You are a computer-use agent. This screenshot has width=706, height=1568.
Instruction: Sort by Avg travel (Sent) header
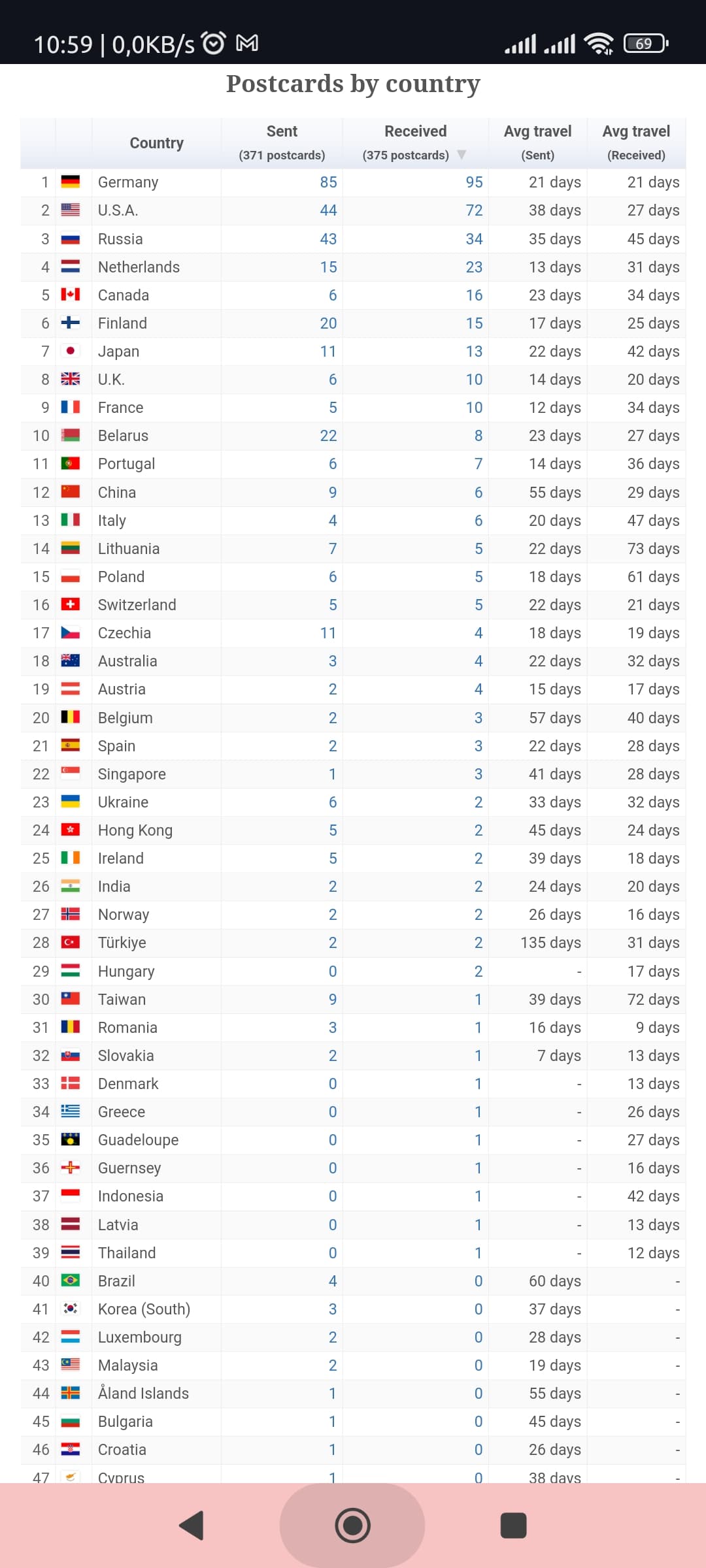537,143
